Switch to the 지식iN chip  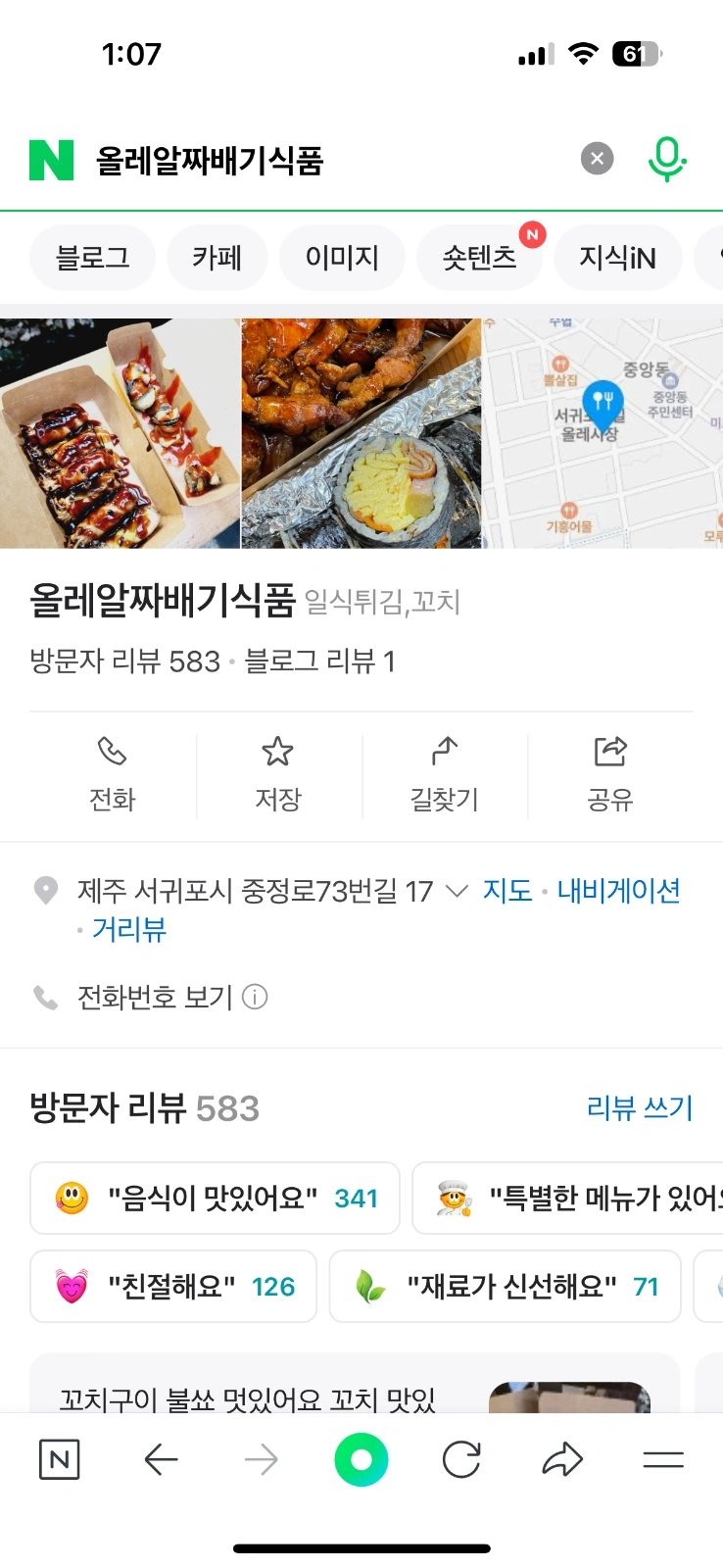[617, 258]
